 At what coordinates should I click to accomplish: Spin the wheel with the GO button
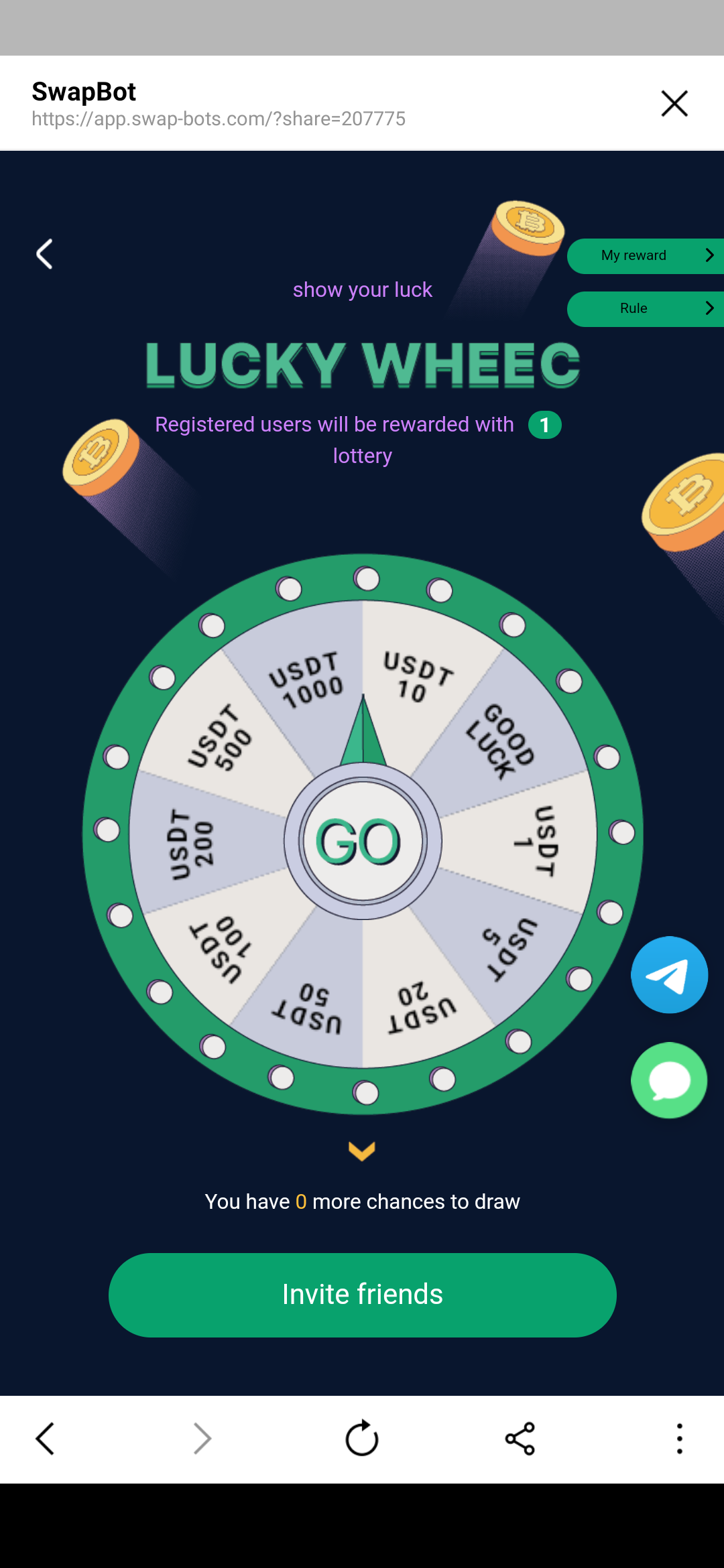pyautogui.click(x=362, y=841)
